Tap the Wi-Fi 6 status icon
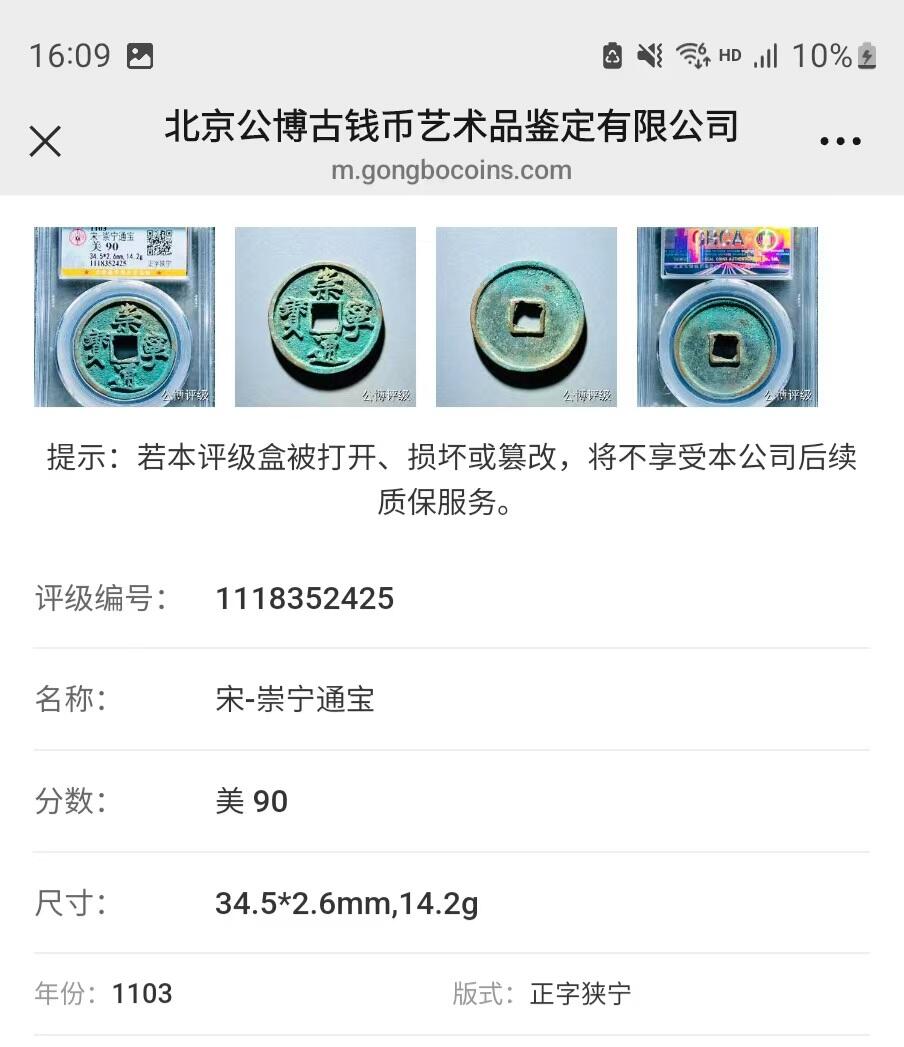The width and height of the screenshot is (904, 1047). coord(692,56)
